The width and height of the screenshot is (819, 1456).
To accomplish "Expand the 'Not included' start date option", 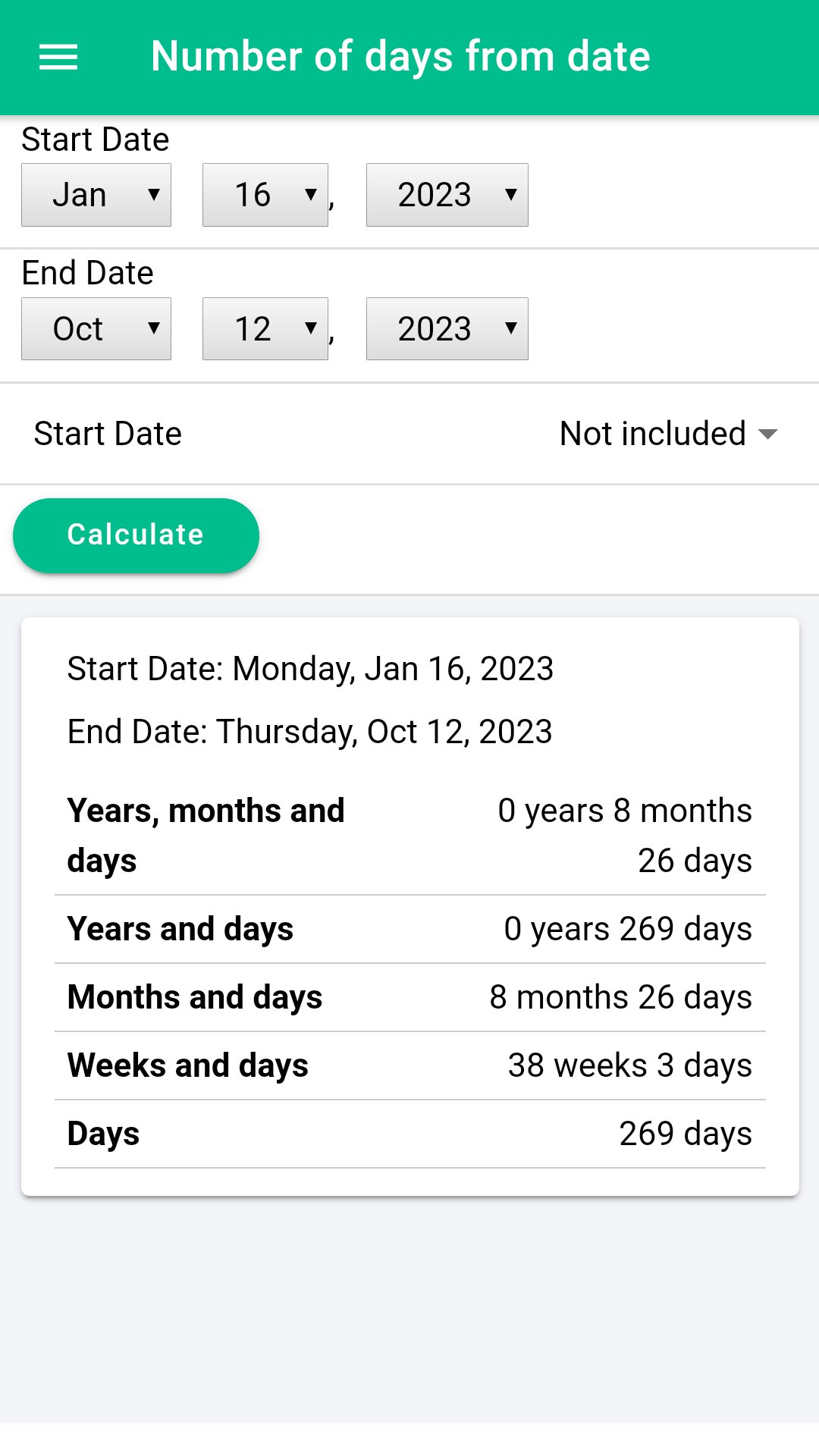I will (667, 433).
